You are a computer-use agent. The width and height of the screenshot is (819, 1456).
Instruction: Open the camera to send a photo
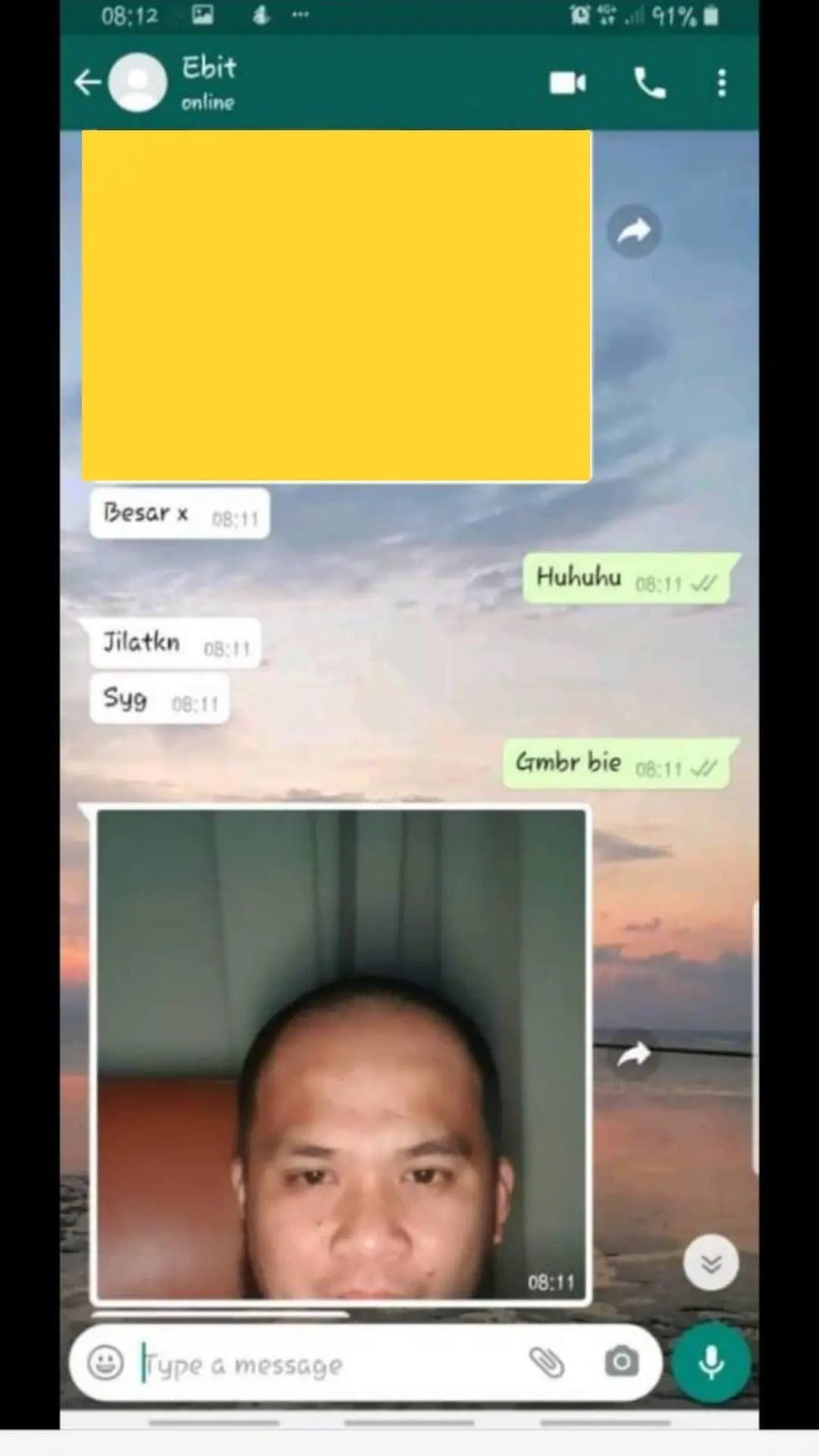pos(621,1363)
